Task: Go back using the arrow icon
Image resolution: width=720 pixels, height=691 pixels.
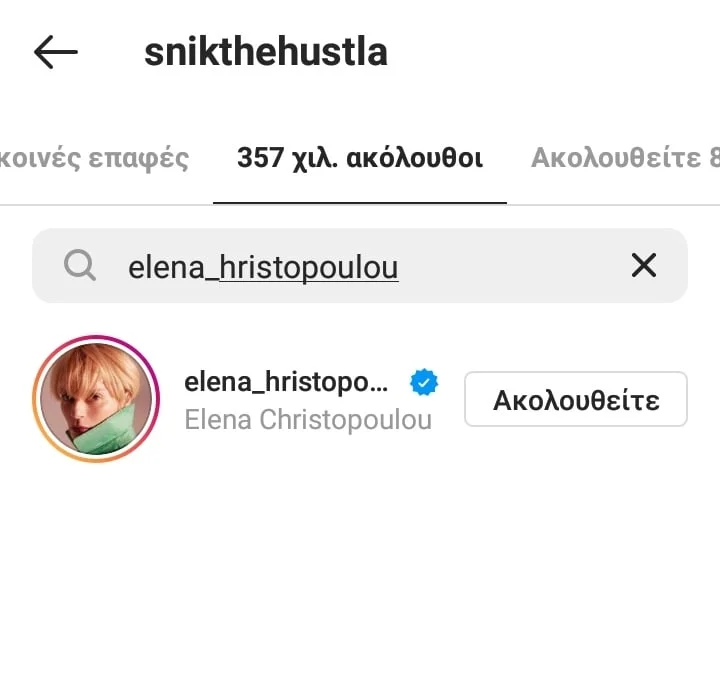Action: coord(55,52)
